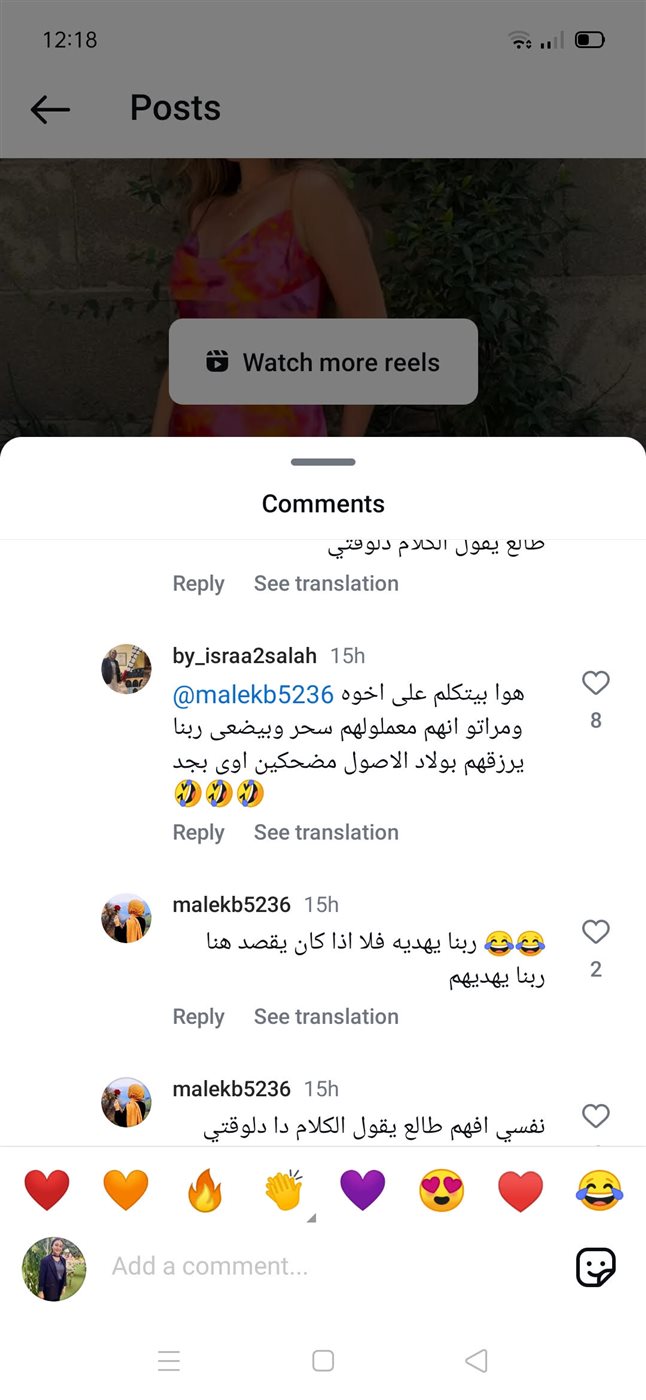Viewport: 646px width, 1400px height.
Task: Insert the purple heart emoji
Action: 363,1191
